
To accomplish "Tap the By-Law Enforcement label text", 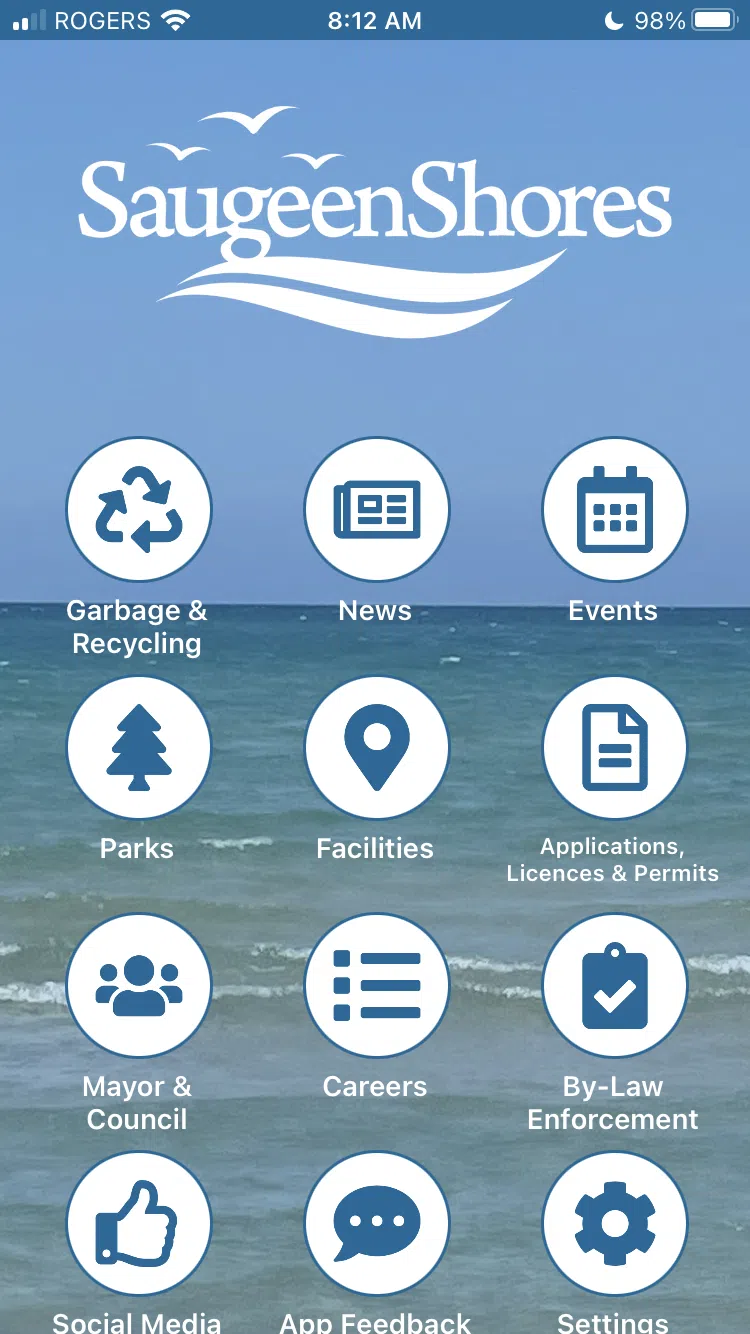I will tap(613, 1103).
